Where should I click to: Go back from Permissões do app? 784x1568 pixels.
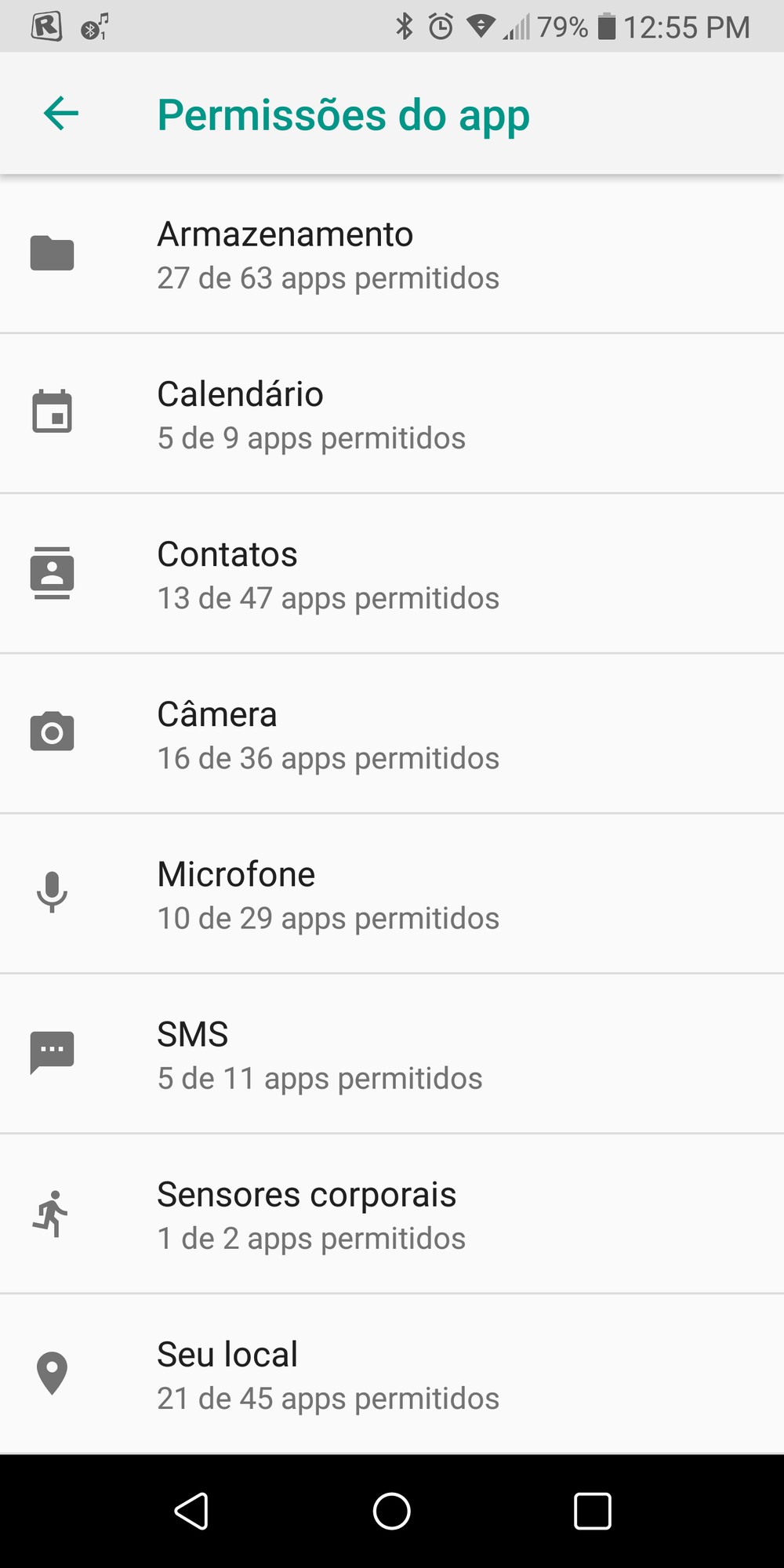pos(61,114)
